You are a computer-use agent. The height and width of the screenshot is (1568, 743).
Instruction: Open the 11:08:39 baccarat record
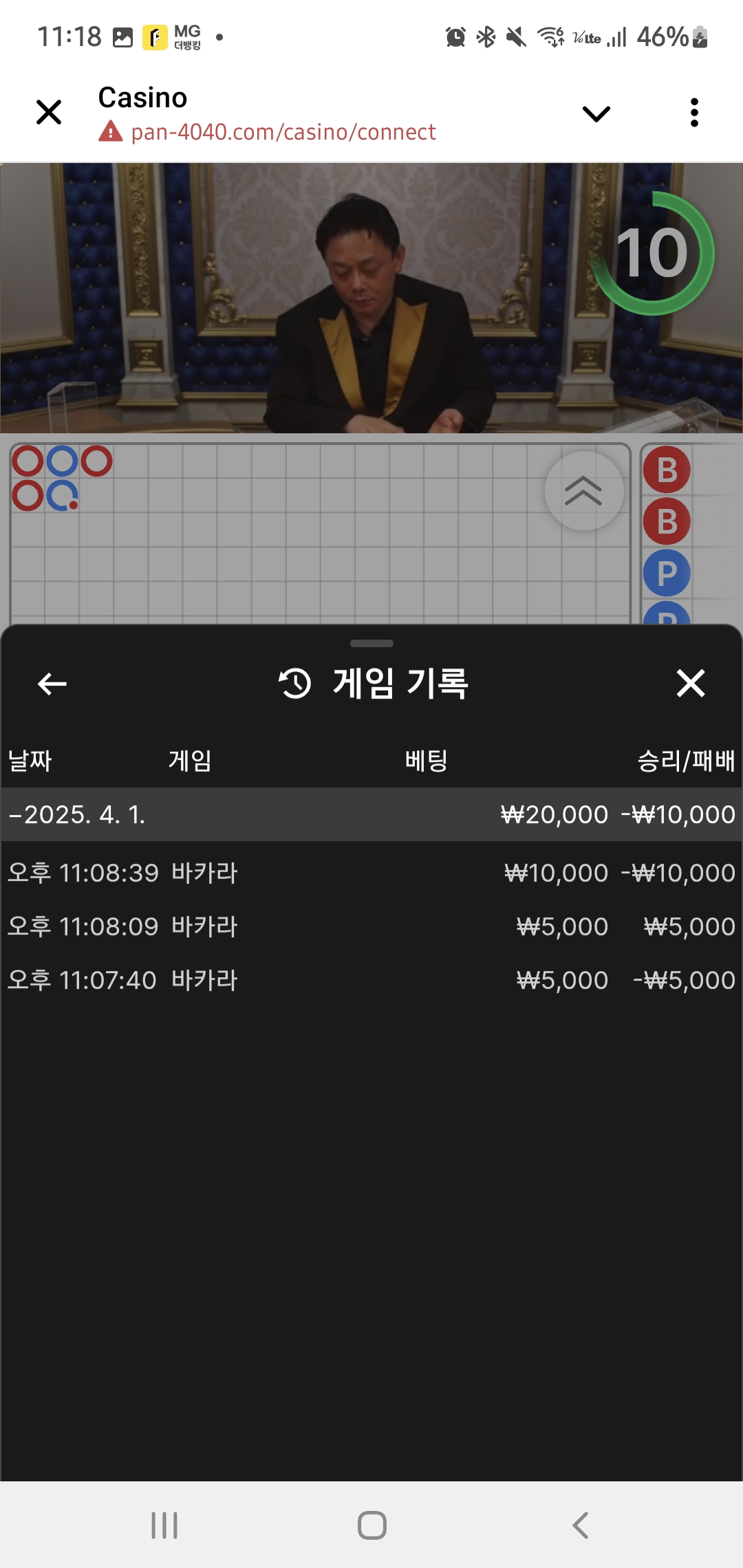coord(371,873)
